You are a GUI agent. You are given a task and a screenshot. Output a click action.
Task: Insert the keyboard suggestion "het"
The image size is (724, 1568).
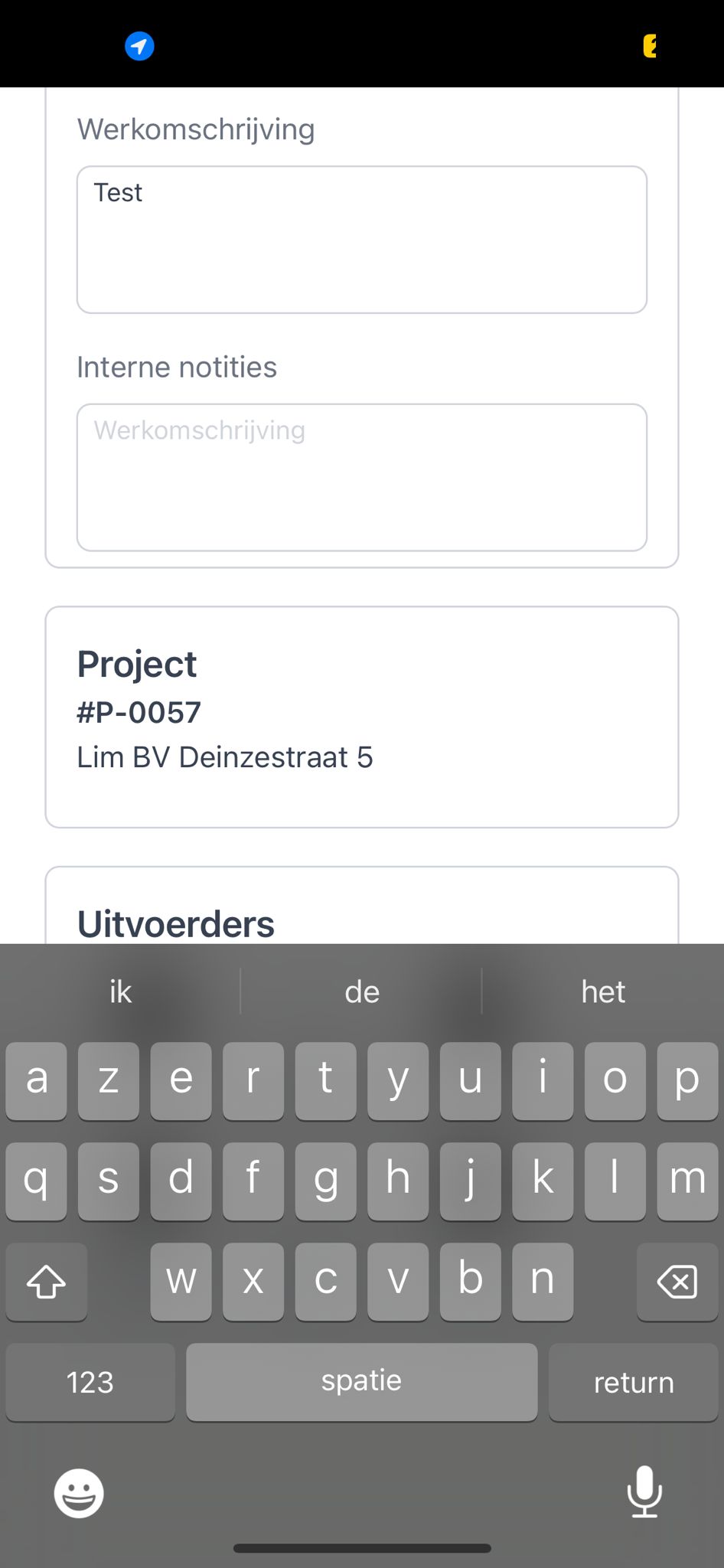point(603,992)
